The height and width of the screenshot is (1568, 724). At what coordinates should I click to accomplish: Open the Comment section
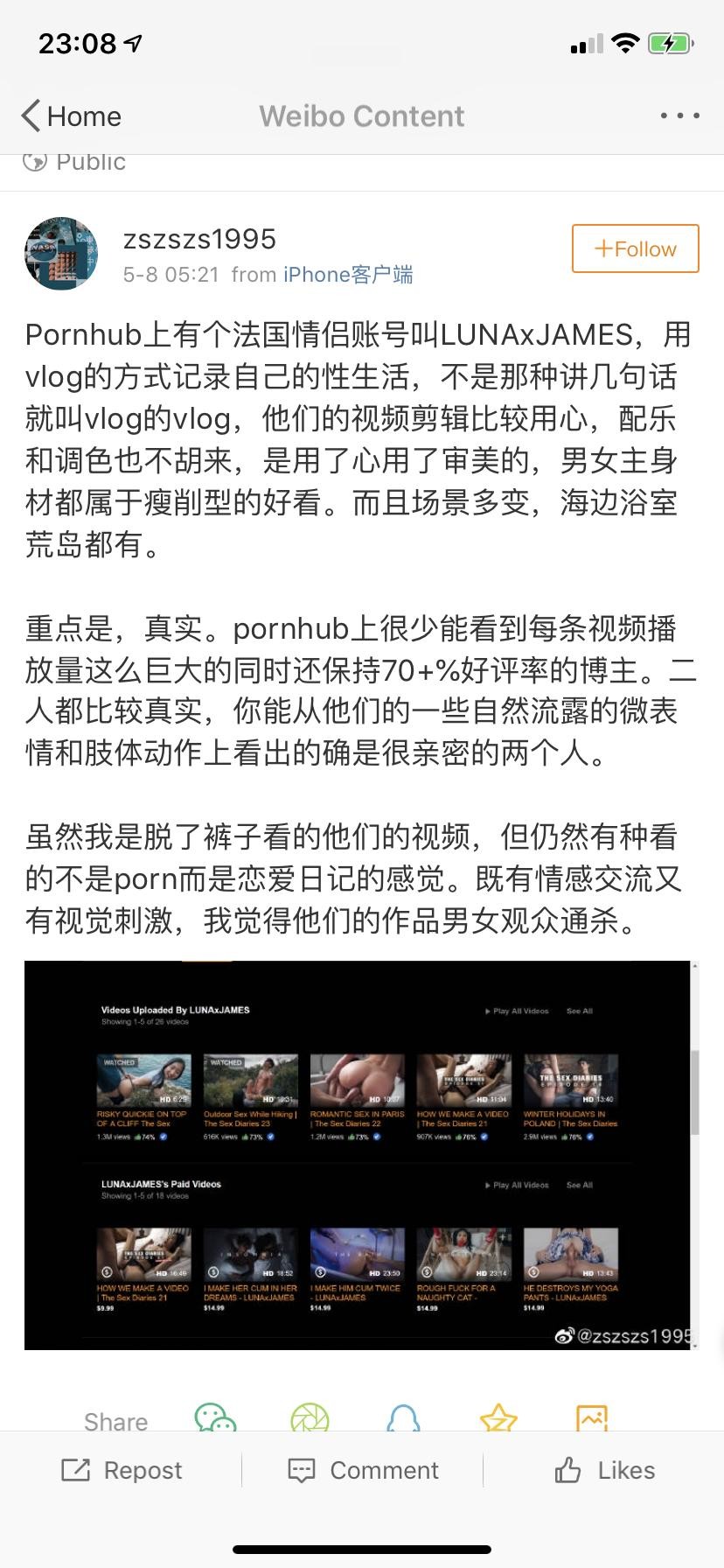363,1470
